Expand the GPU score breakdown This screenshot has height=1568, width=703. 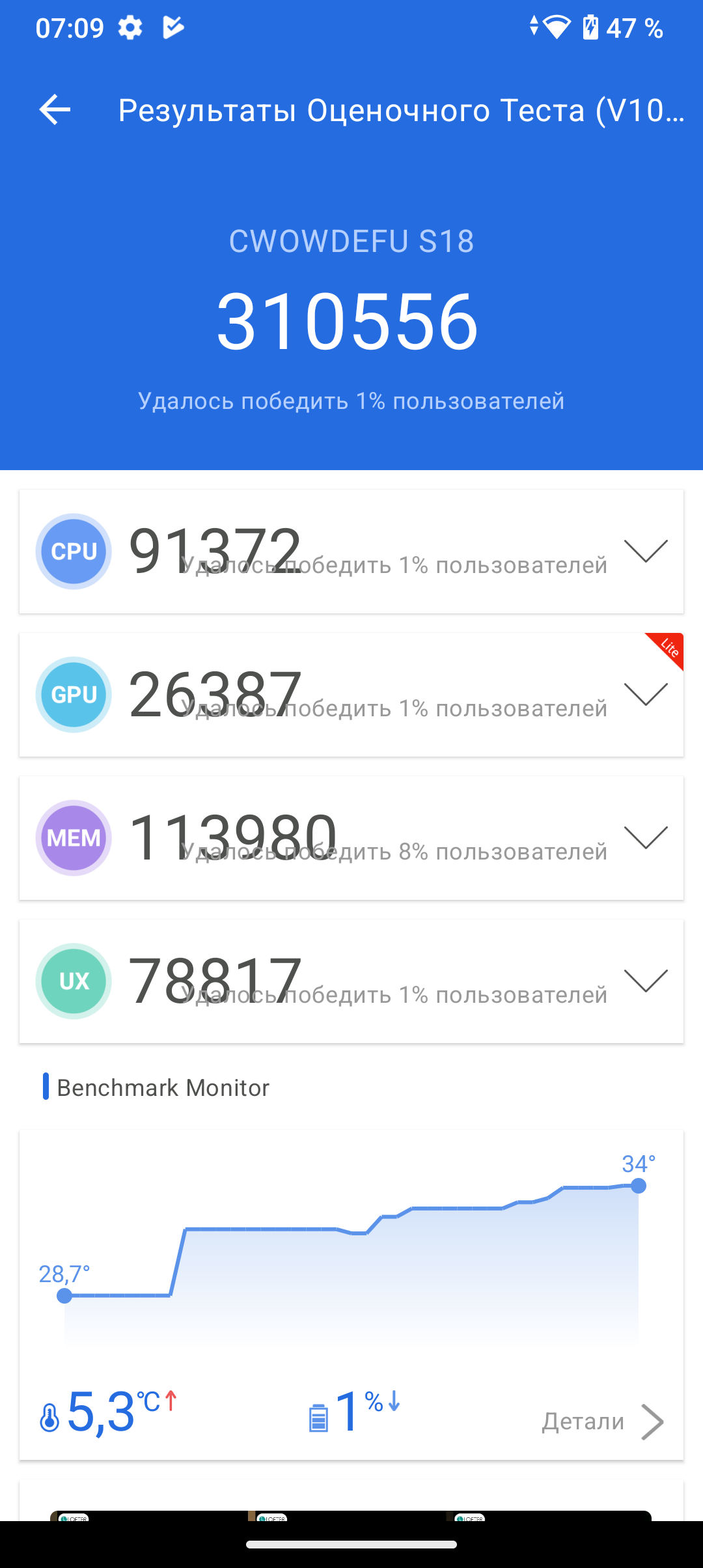click(x=645, y=695)
